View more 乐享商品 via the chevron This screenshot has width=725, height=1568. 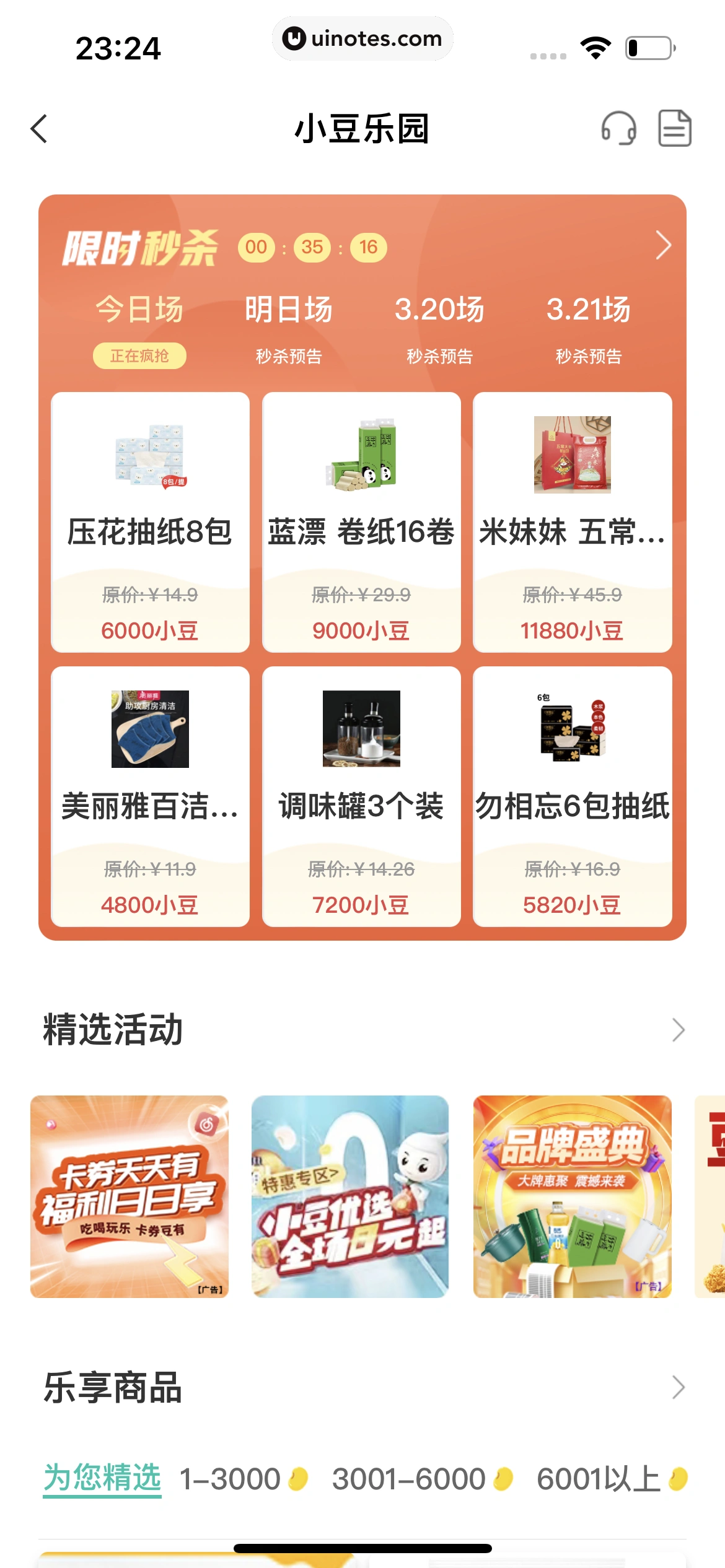[x=679, y=1388]
